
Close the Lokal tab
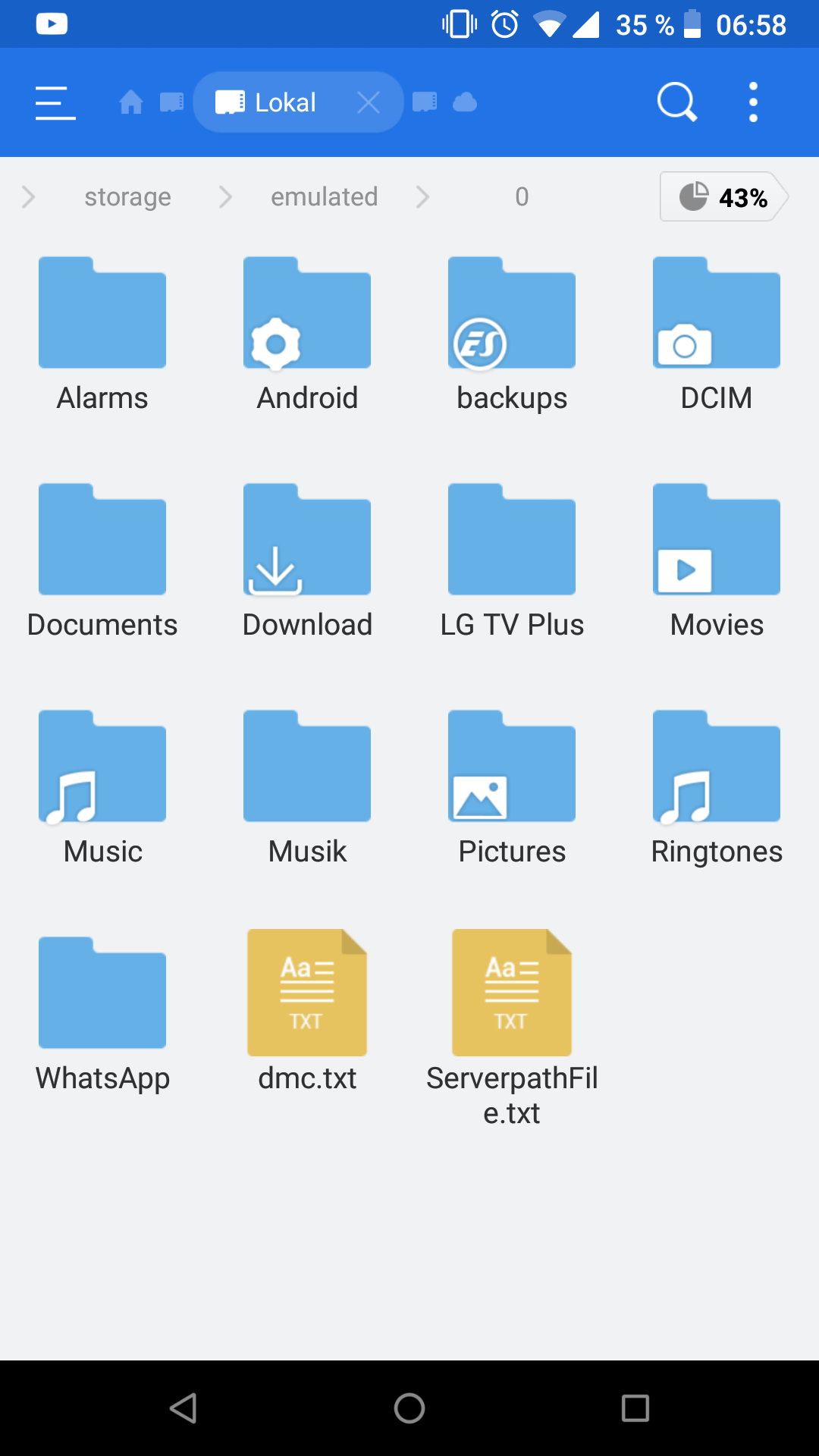pyautogui.click(x=369, y=102)
